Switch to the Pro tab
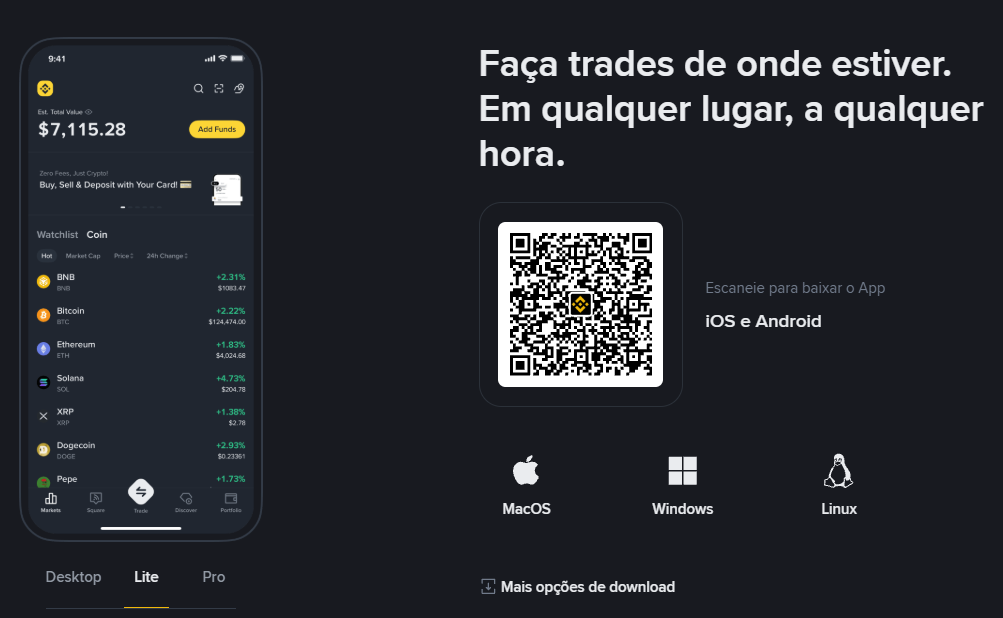Screen dimensions: 1003x618 click(x=213, y=577)
